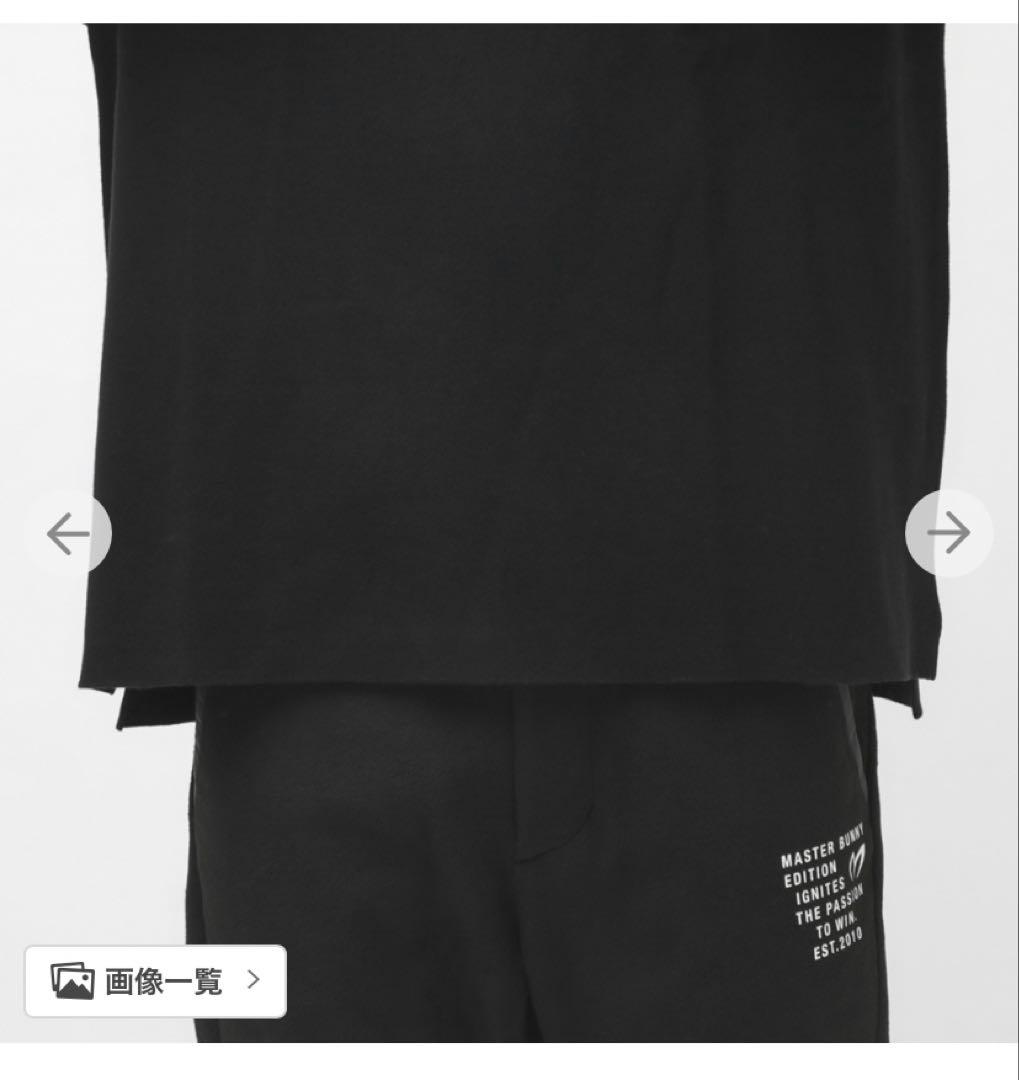1019x1080 pixels.
Task: Open the 画像一覧 image list
Action: click(155, 980)
